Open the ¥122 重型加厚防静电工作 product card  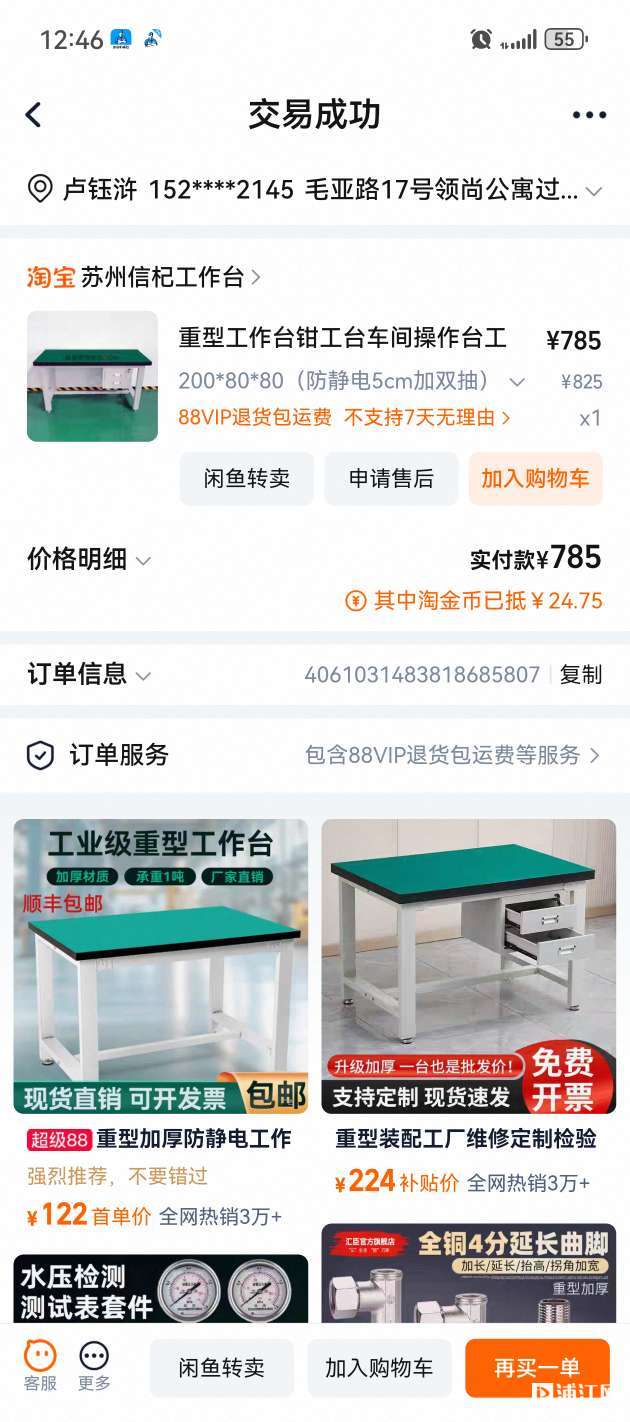pos(160,1020)
